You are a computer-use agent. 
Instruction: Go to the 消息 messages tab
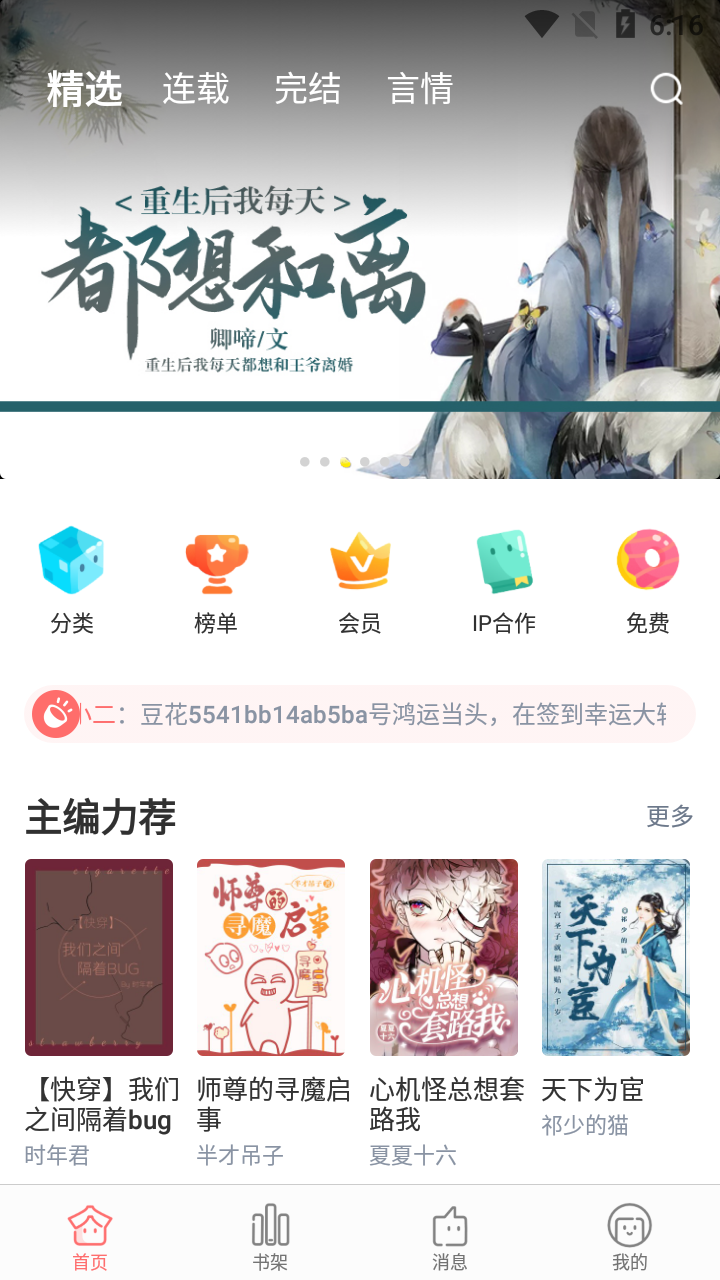point(450,1236)
